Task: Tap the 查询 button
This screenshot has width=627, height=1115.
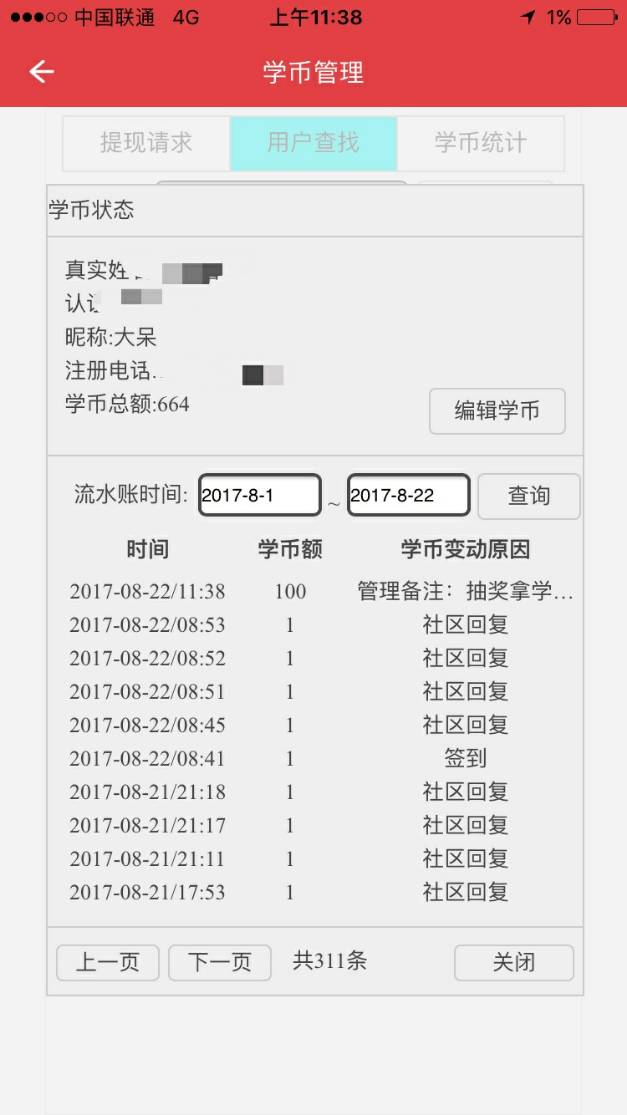Action: coord(528,496)
